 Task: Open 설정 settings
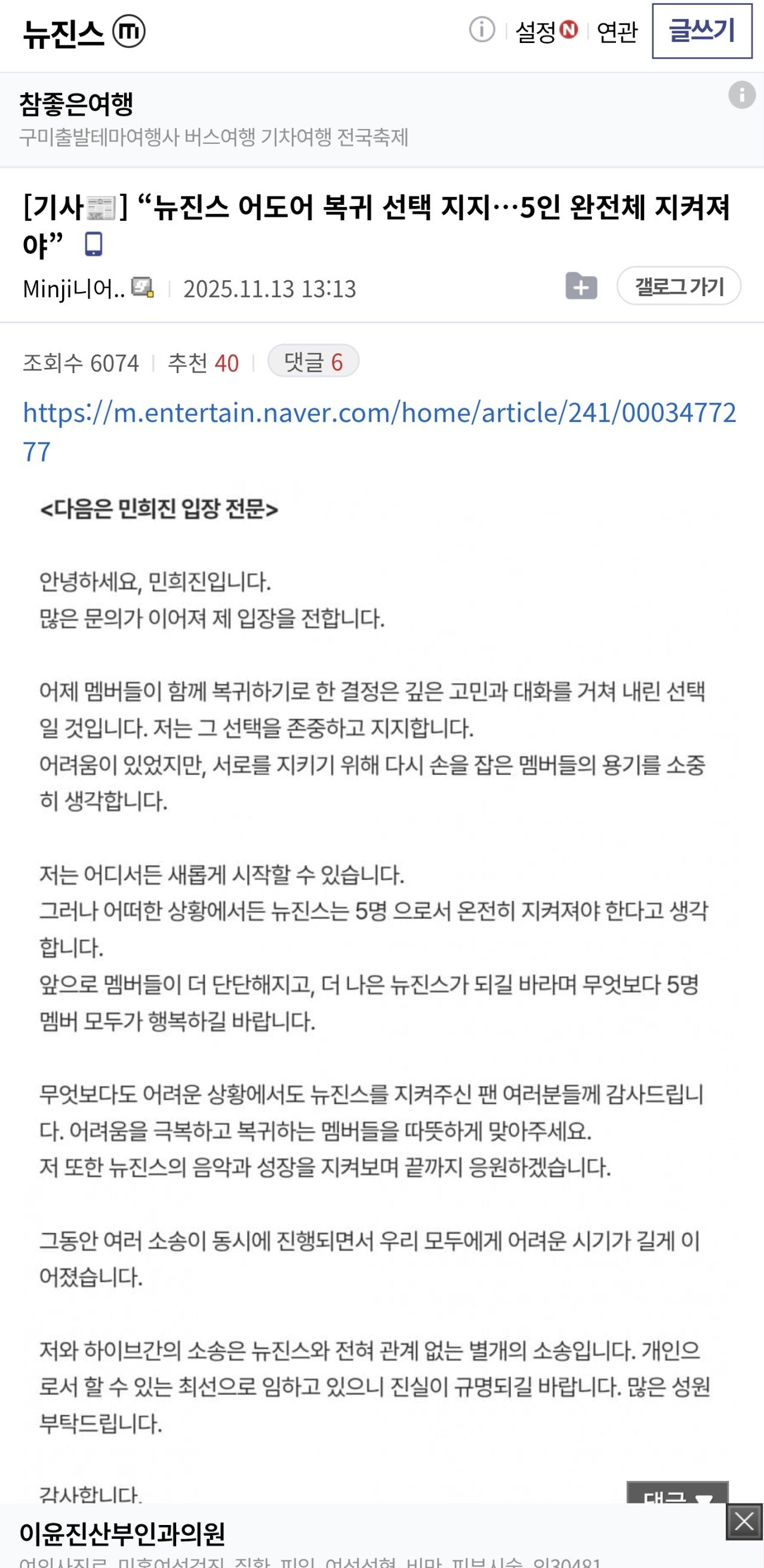(x=546, y=32)
